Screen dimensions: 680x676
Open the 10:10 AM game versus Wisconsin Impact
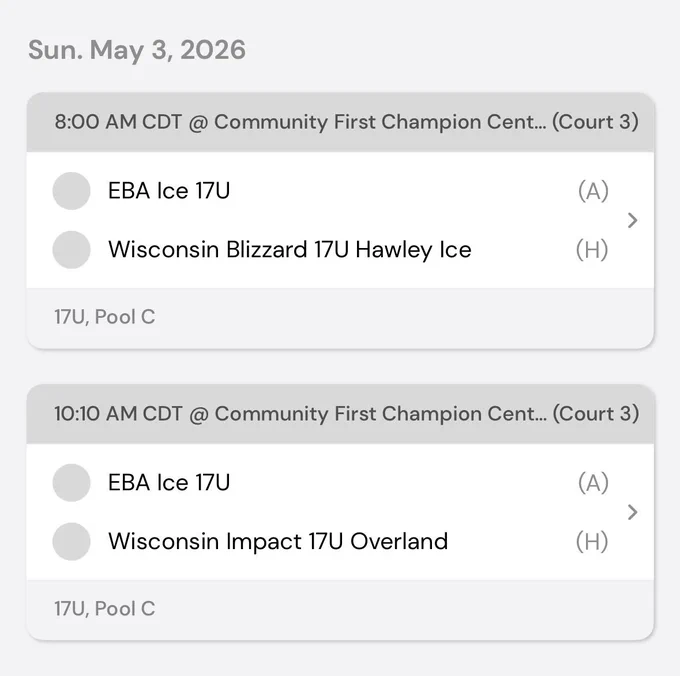[340, 512]
